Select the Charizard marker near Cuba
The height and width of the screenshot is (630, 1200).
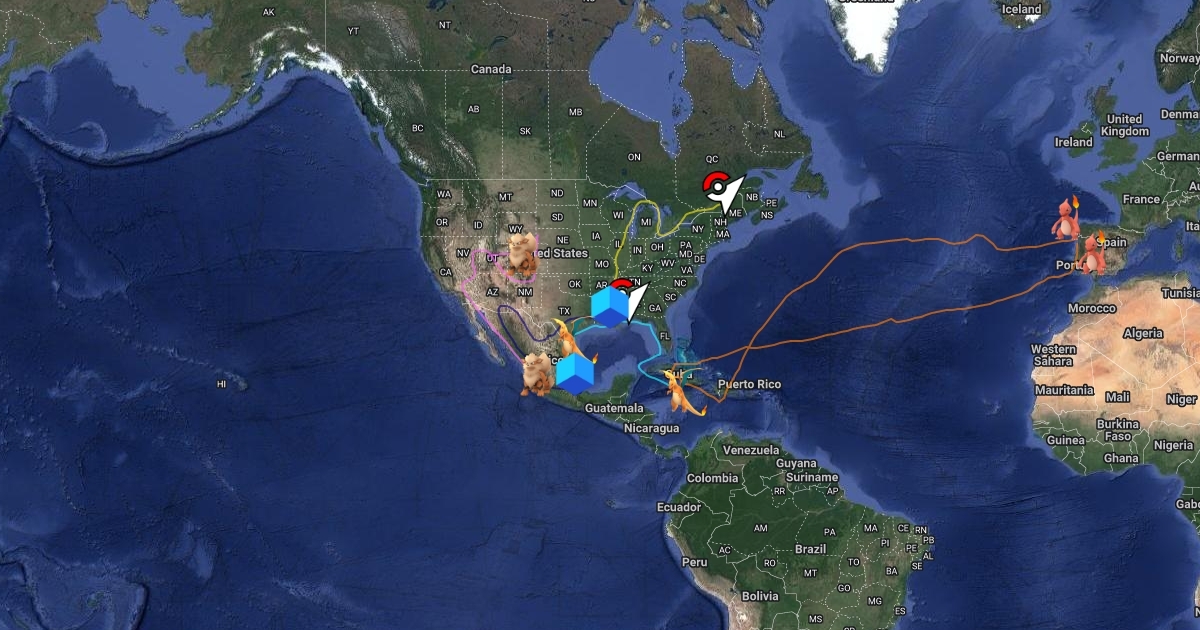pos(684,391)
